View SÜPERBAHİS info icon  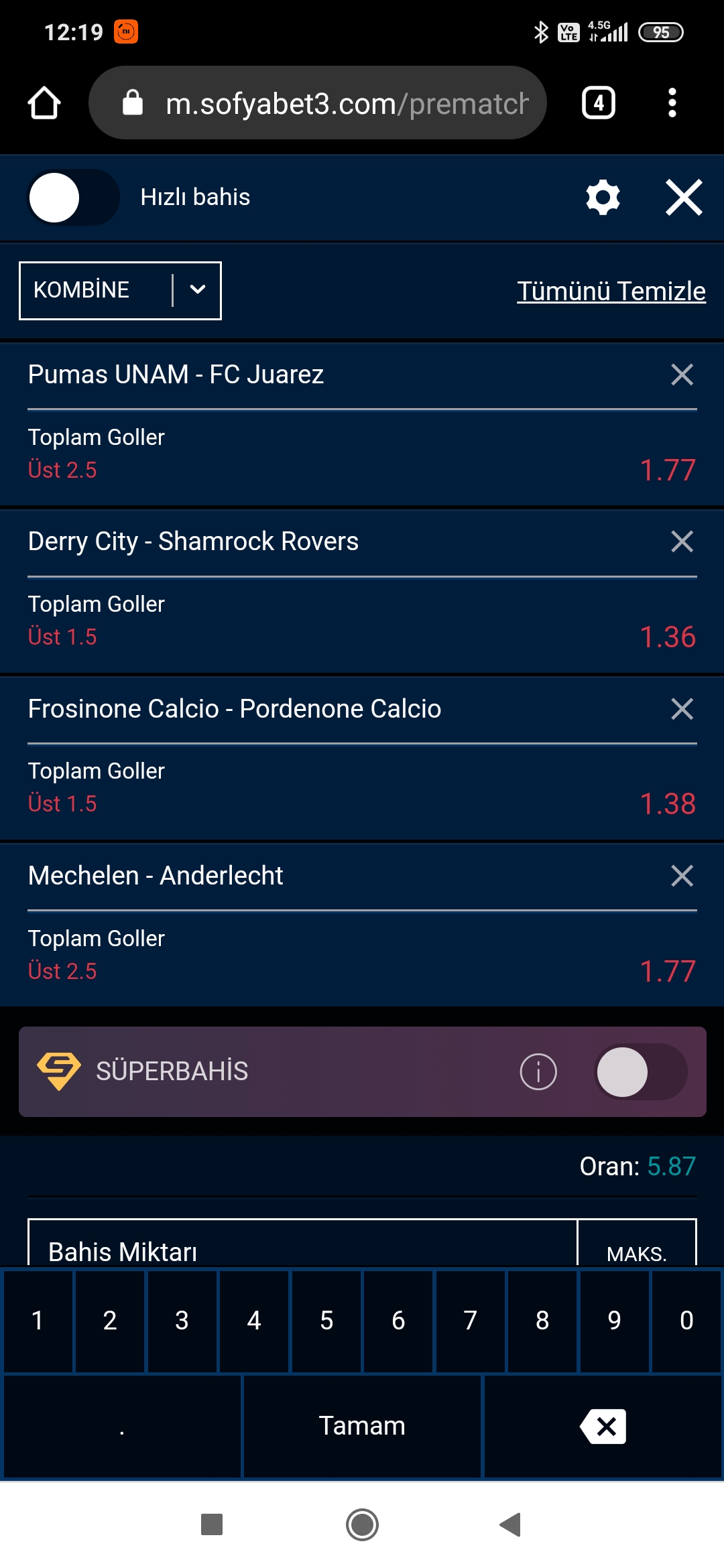click(x=538, y=1071)
